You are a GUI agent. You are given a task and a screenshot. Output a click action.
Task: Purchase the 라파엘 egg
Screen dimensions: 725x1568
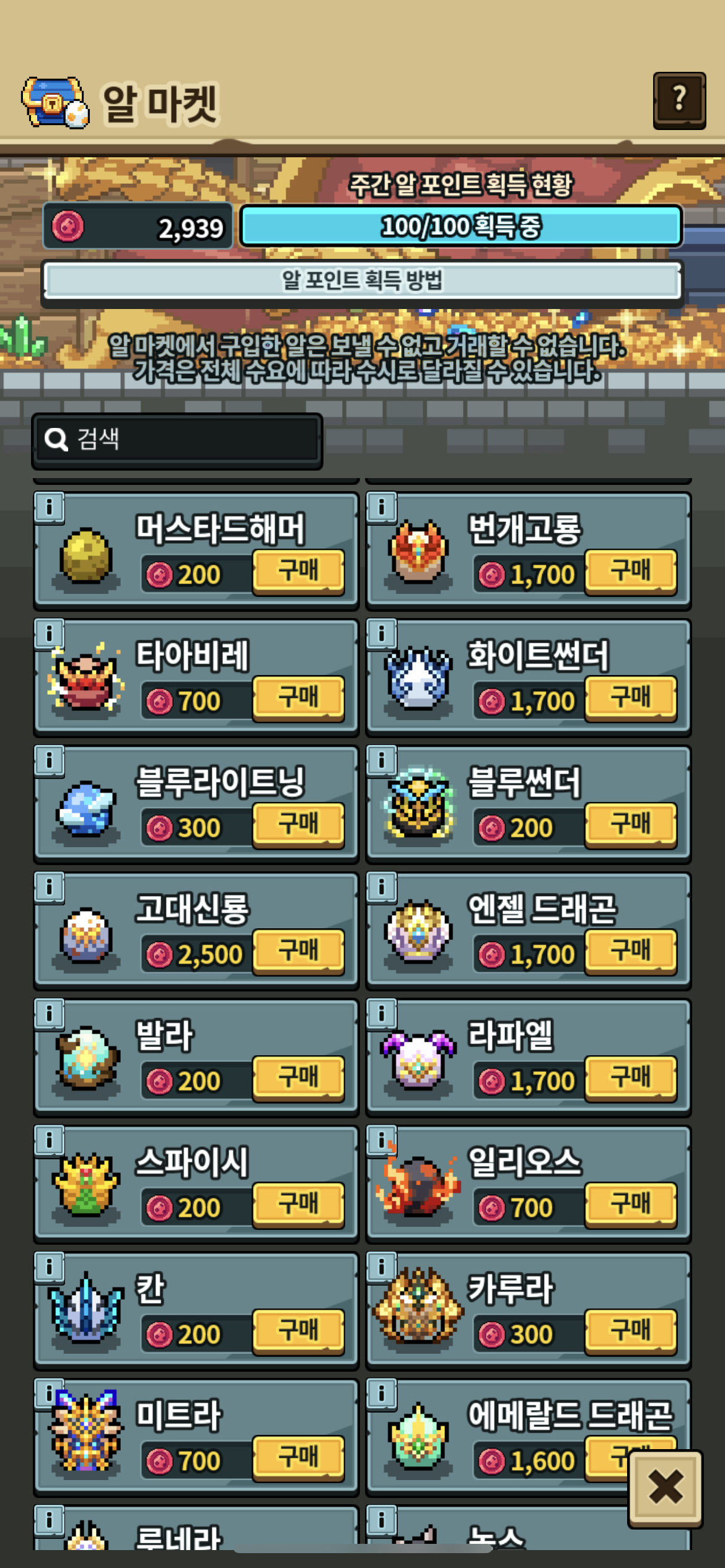click(x=630, y=1078)
